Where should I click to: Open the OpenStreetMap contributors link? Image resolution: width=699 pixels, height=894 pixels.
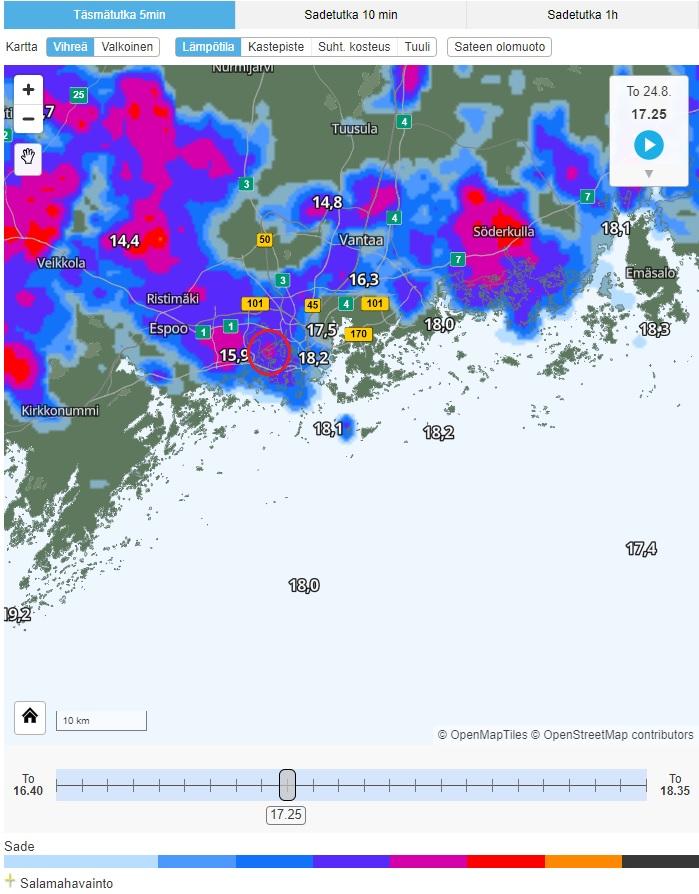pos(613,735)
